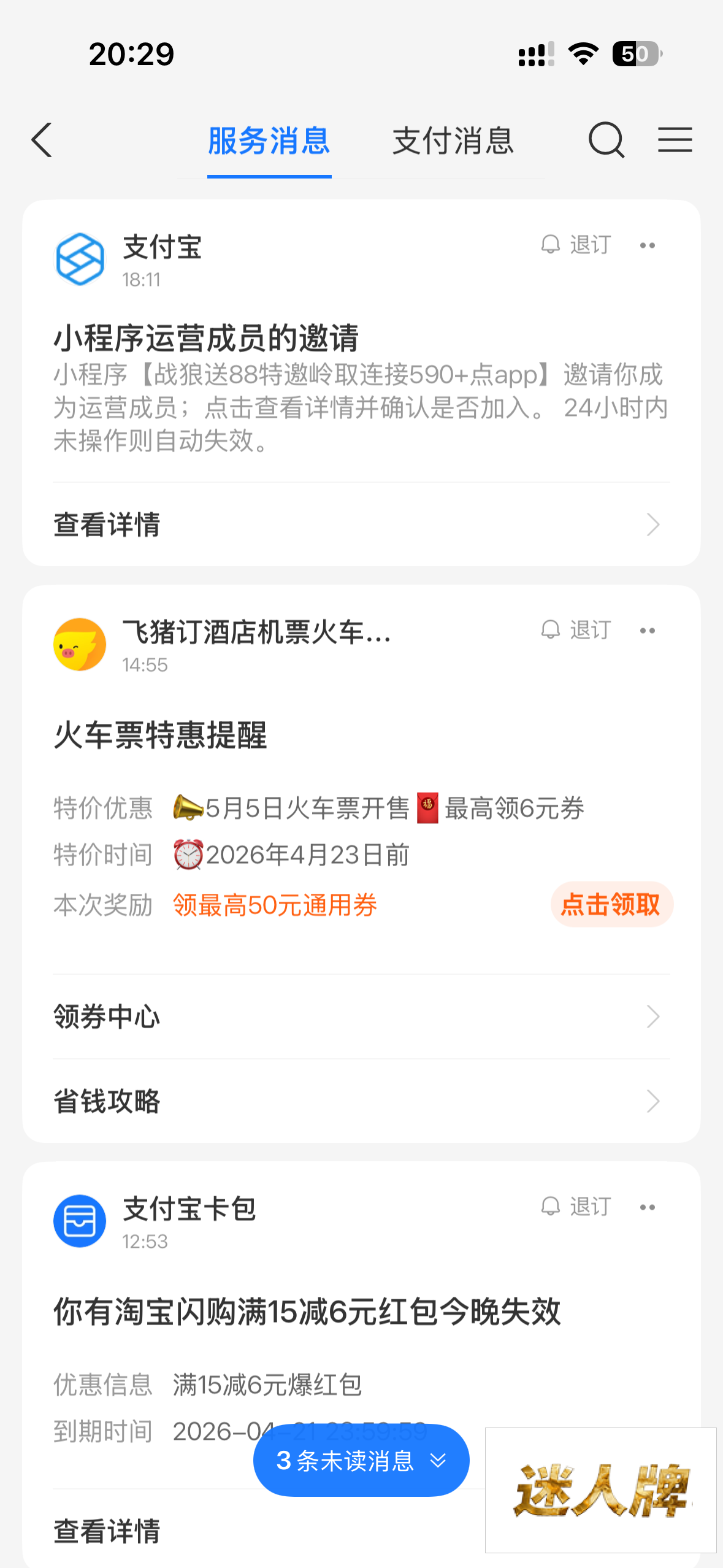Unsubscribe (退订) from 支付宝 messages
The height and width of the screenshot is (1568, 723).
[576, 245]
